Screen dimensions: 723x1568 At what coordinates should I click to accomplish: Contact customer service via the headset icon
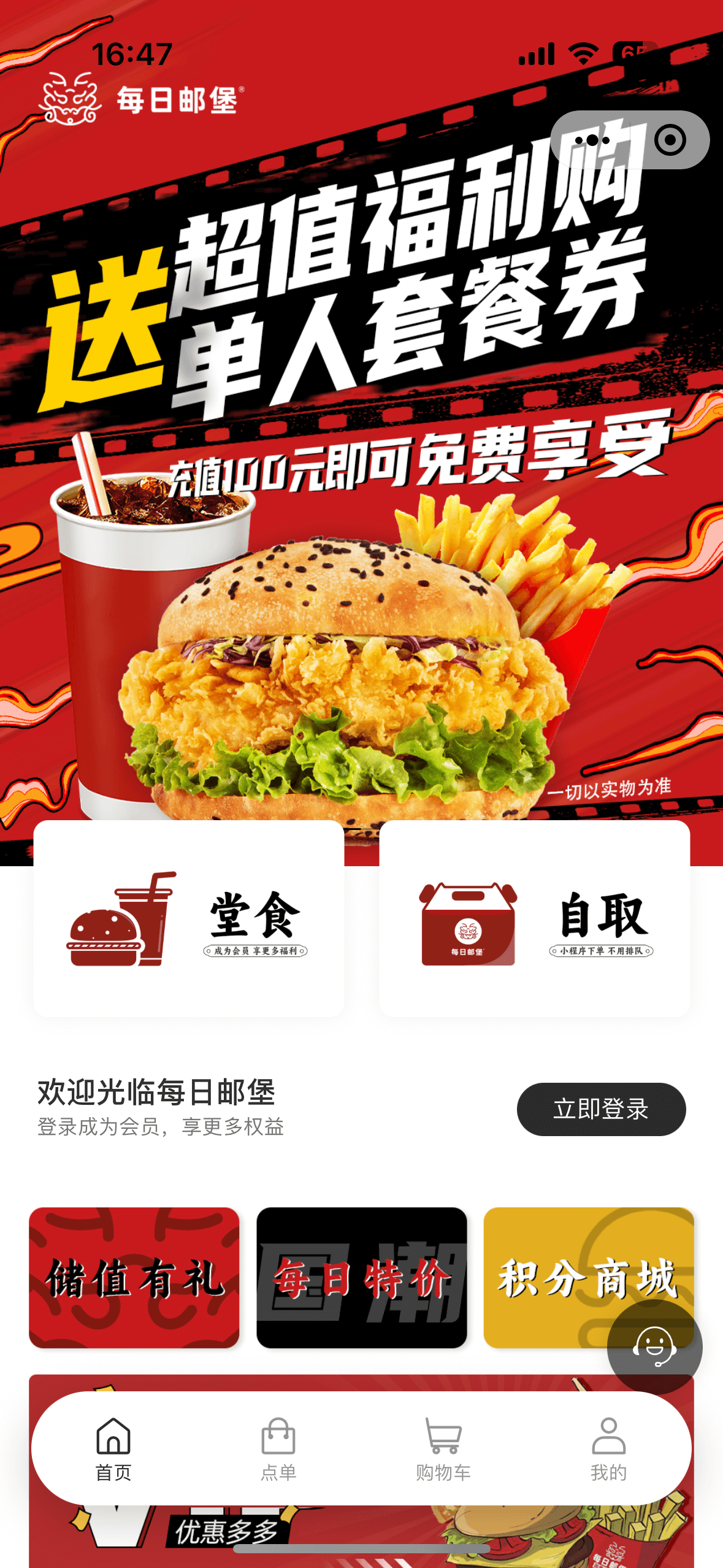pos(654,1347)
